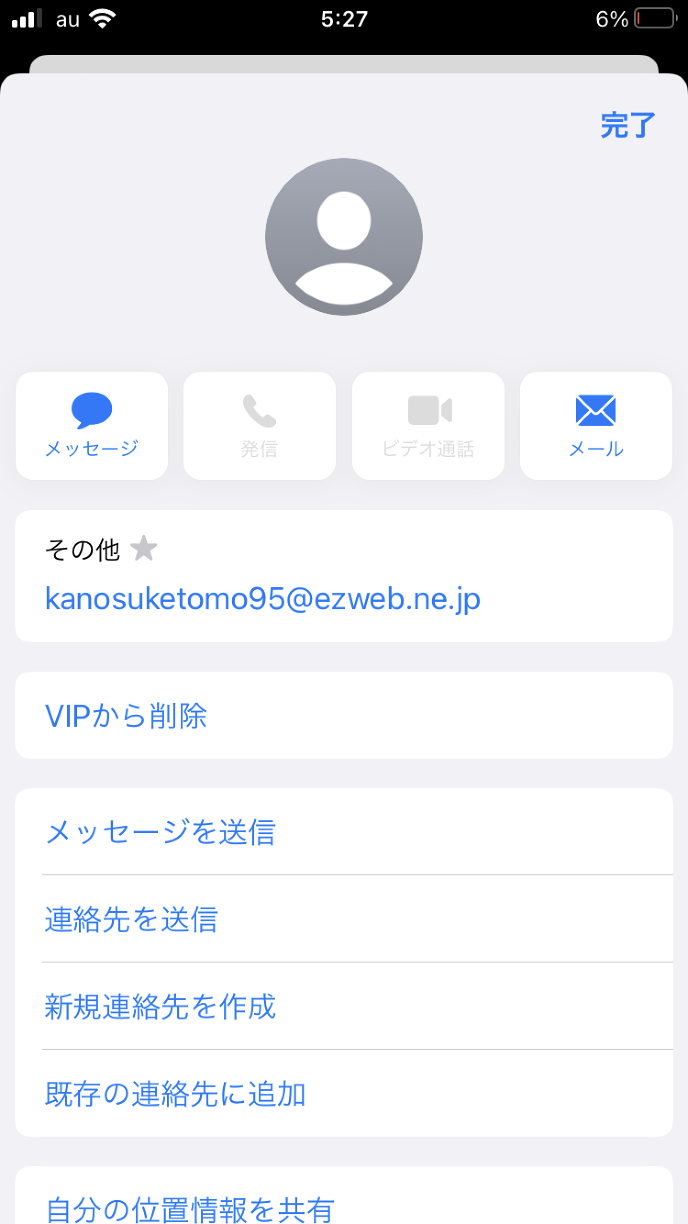
Task: Tap 連絡先を送信 to share contact
Action: click(131, 919)
